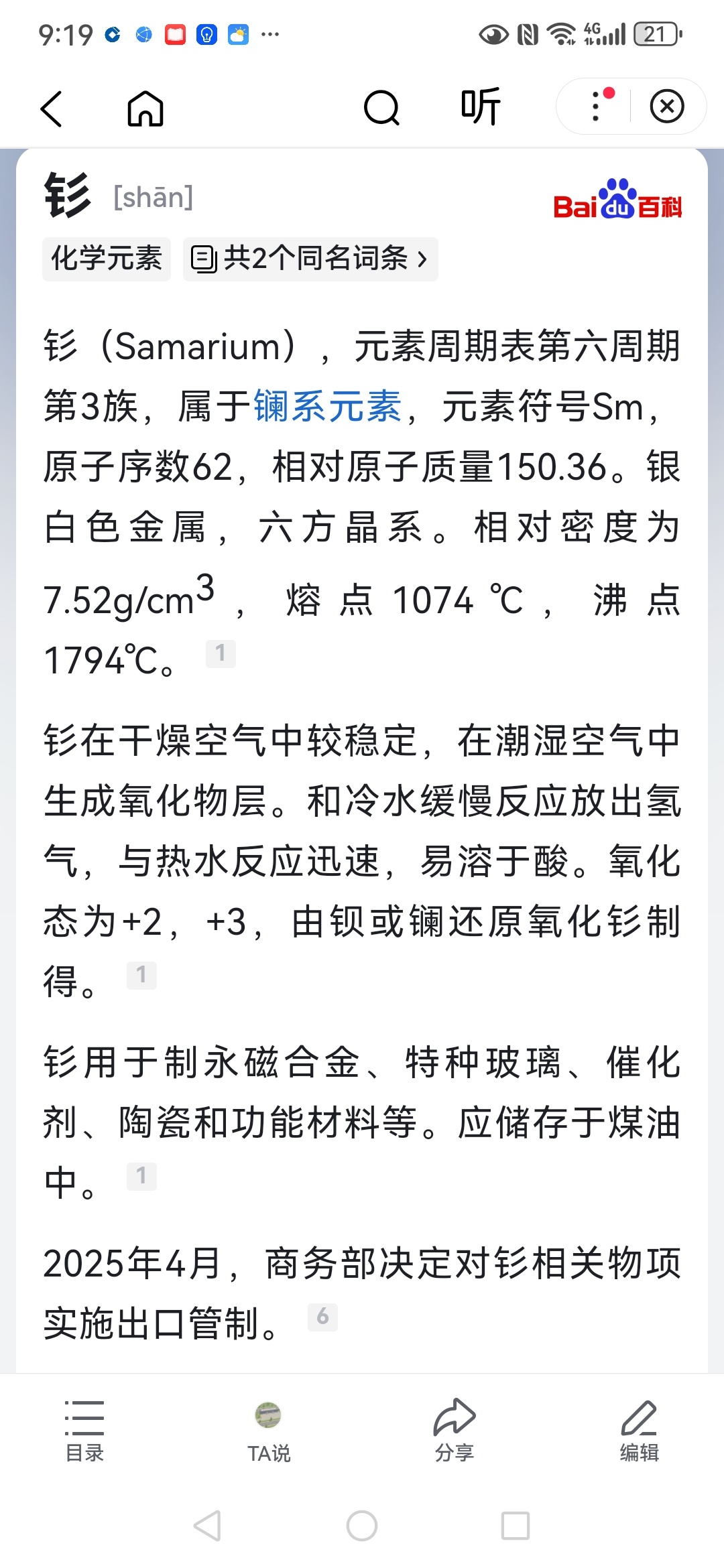
Task: Edit the entry via 编辑
Action: pyautogui.click(x=640, y=1431)
